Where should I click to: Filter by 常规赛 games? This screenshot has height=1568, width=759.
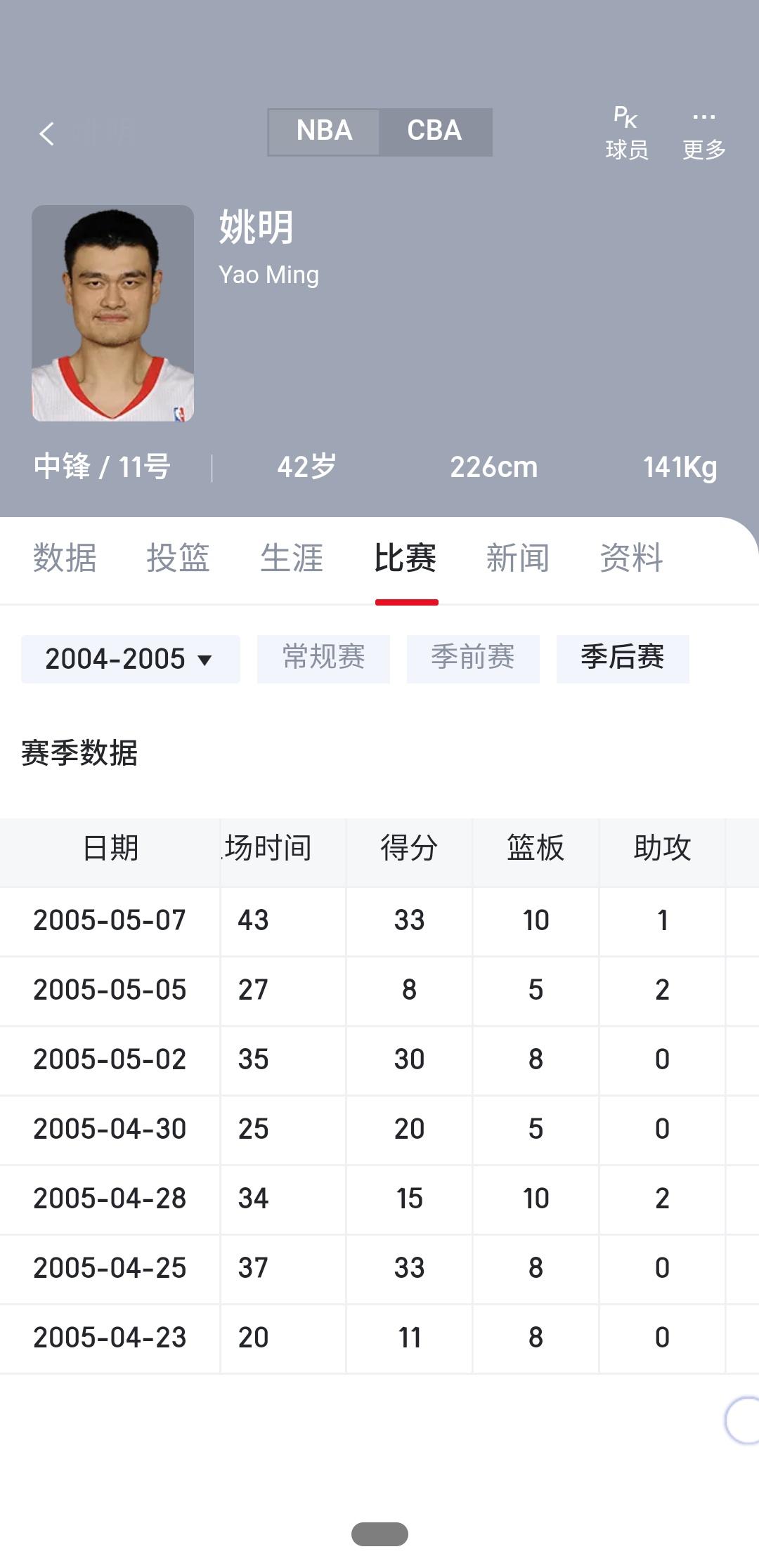[x=323, y=659]
